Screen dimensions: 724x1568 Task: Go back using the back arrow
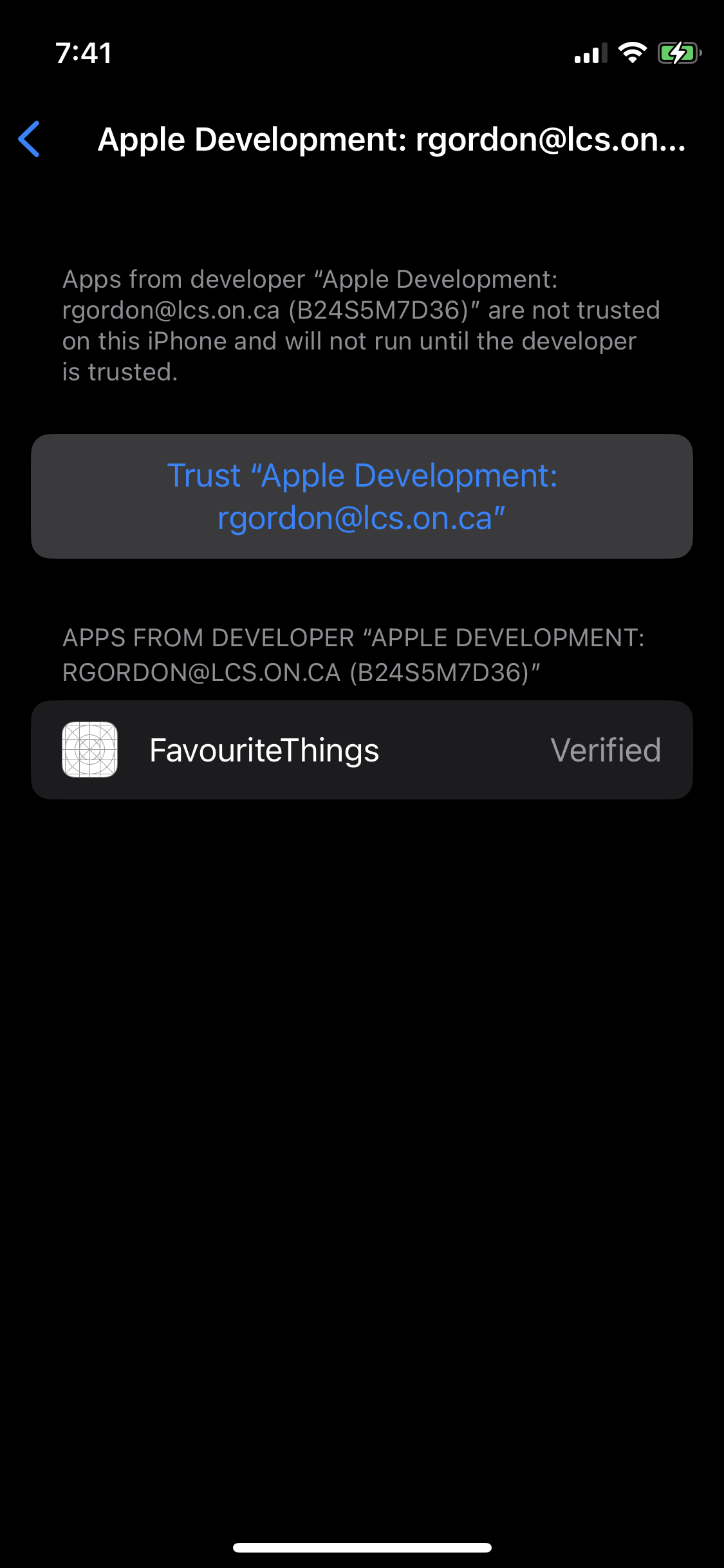[30, 139]
